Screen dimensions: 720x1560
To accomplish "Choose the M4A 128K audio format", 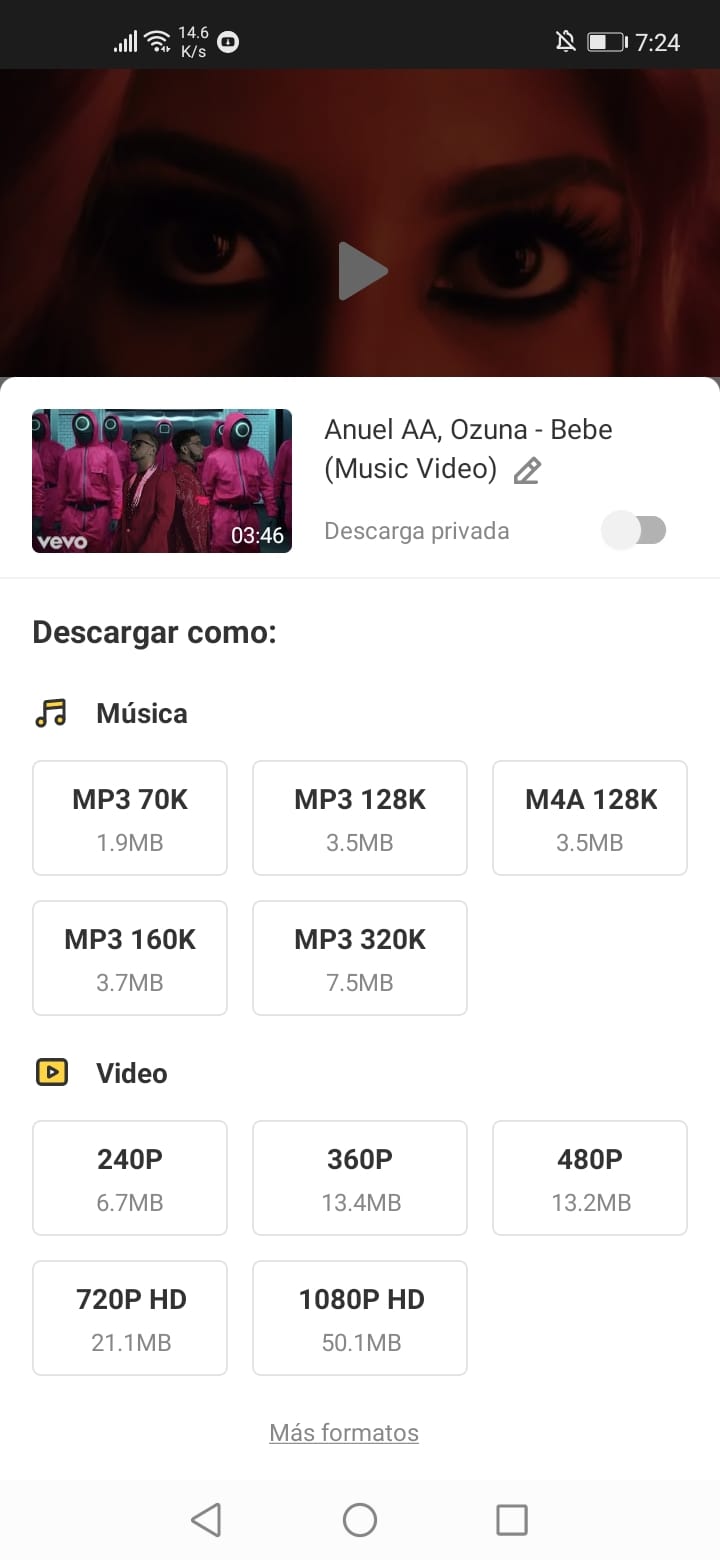I will pos(589,817).
